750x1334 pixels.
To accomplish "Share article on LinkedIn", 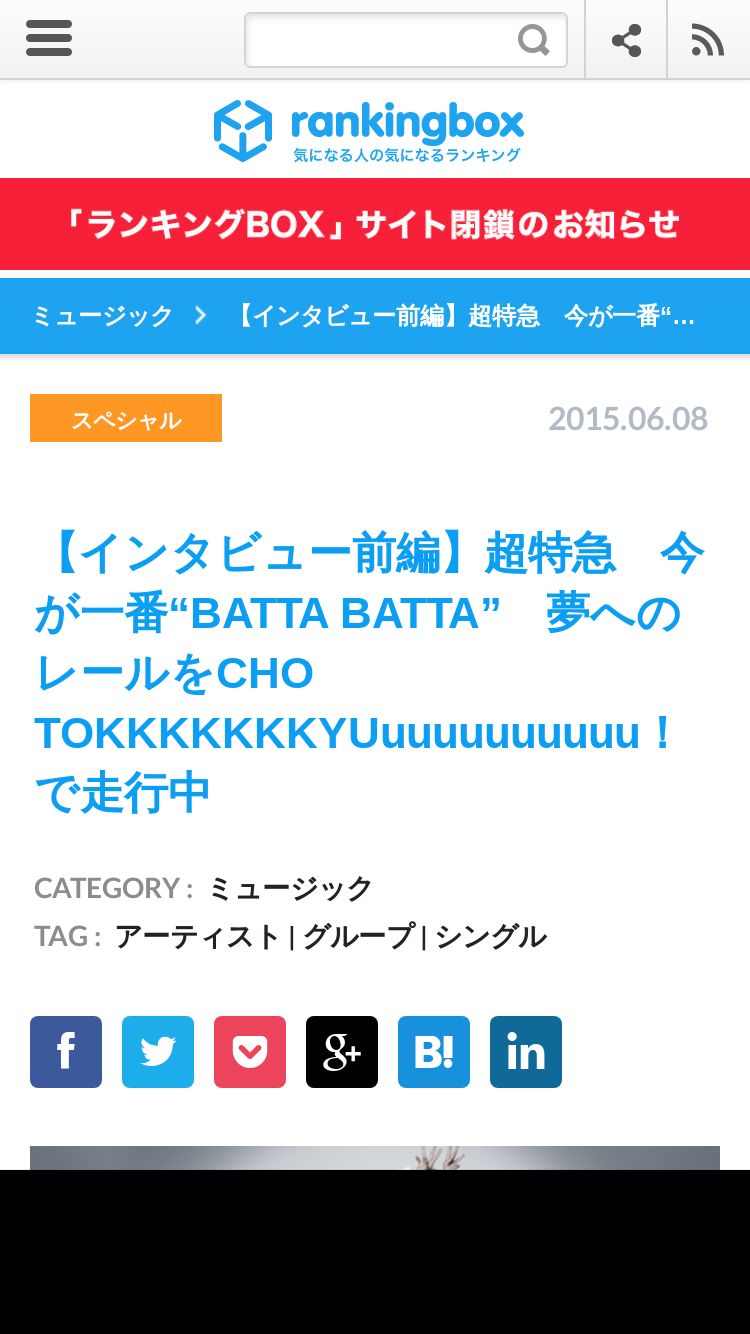I will 526,1052.
